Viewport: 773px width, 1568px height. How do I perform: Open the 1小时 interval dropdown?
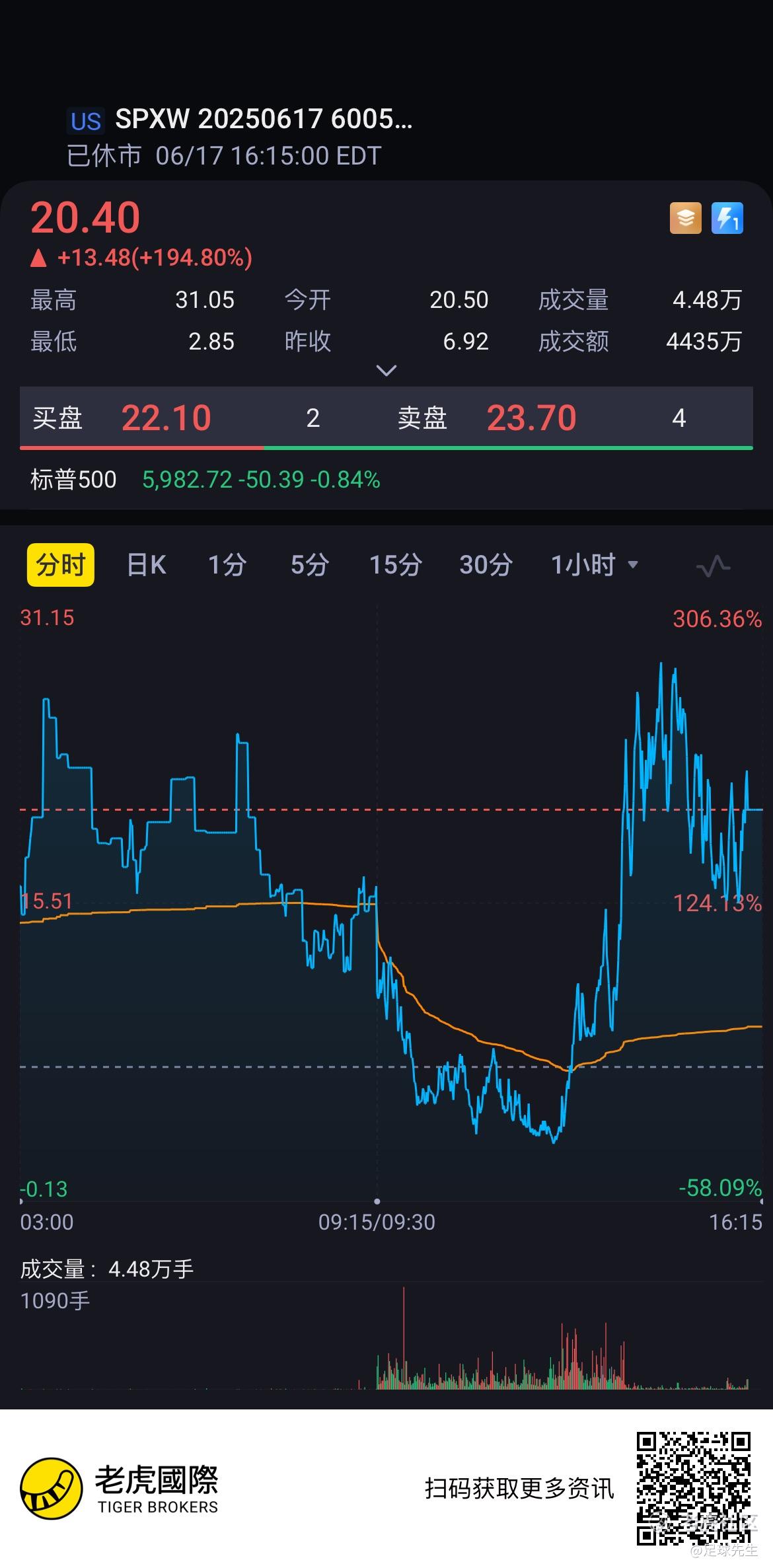[595, 565]
